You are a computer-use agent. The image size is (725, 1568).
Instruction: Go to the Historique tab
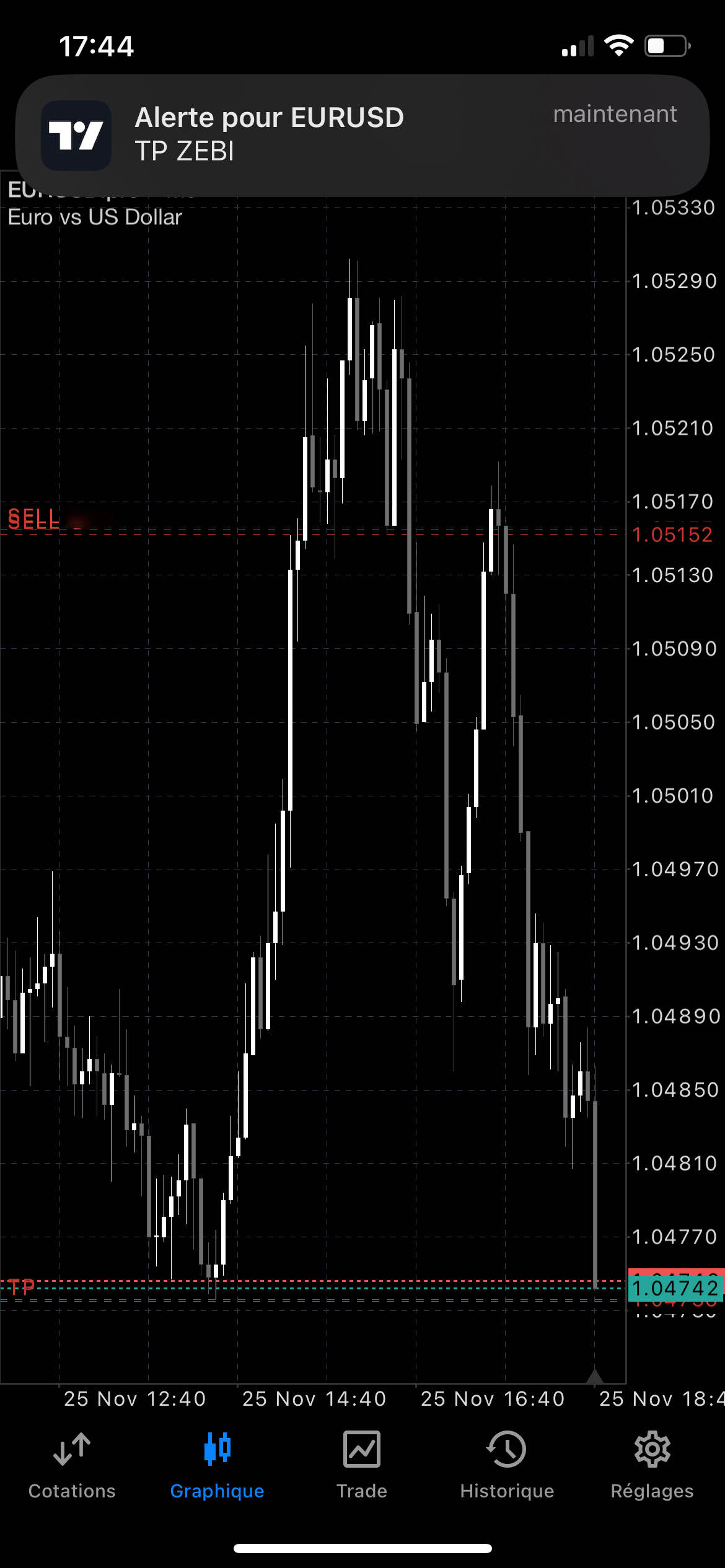pyautogui.click(x=507, y=1465)
